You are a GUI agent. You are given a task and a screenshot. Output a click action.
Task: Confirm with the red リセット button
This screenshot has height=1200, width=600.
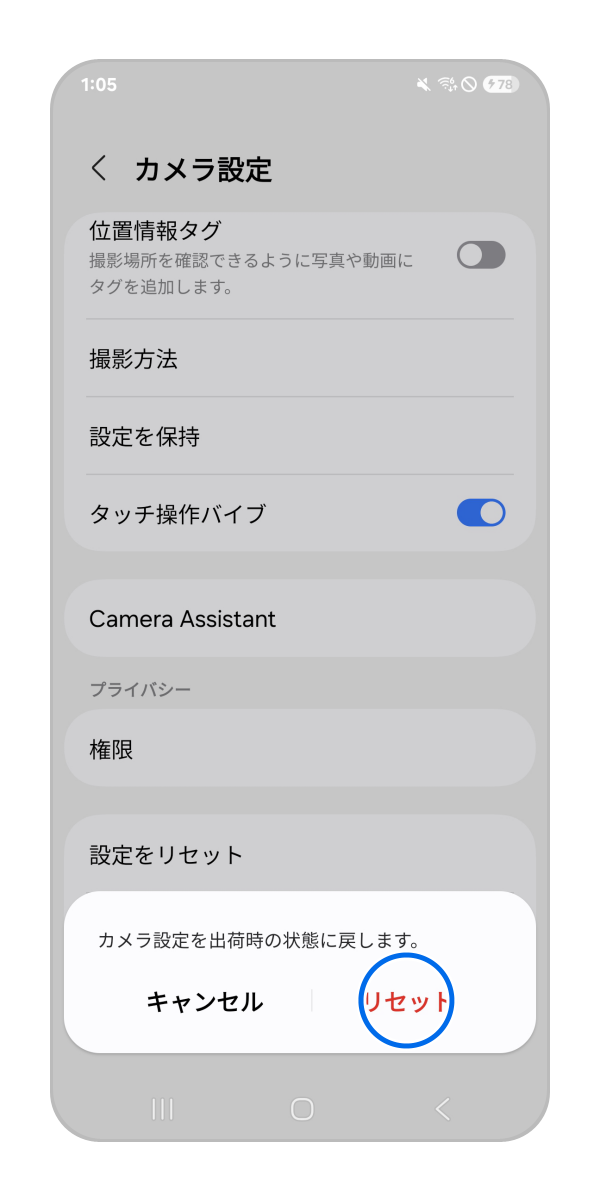pos(407,1001)
